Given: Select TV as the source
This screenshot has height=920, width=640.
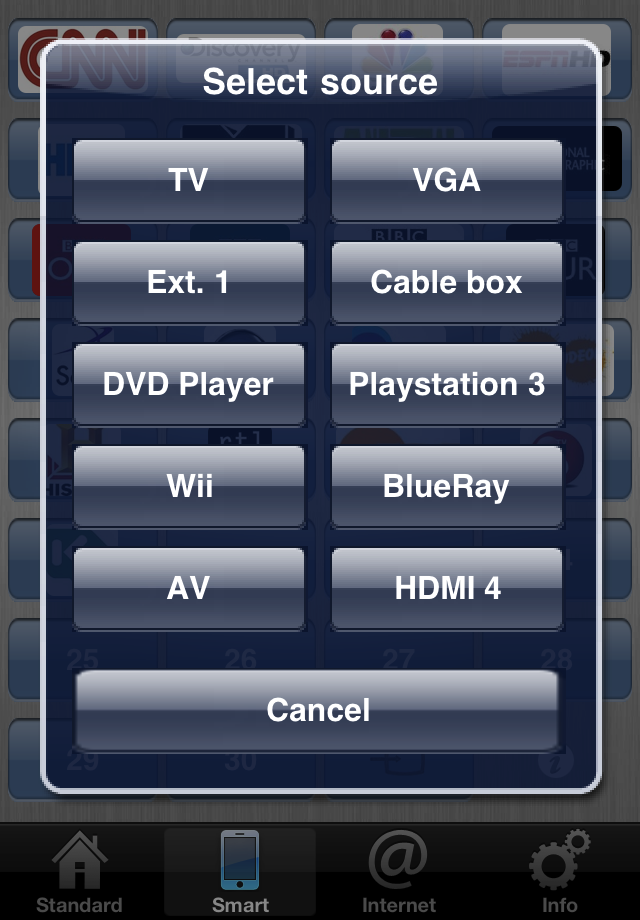Looking at the screenshot, I should (x=188, y=180).
